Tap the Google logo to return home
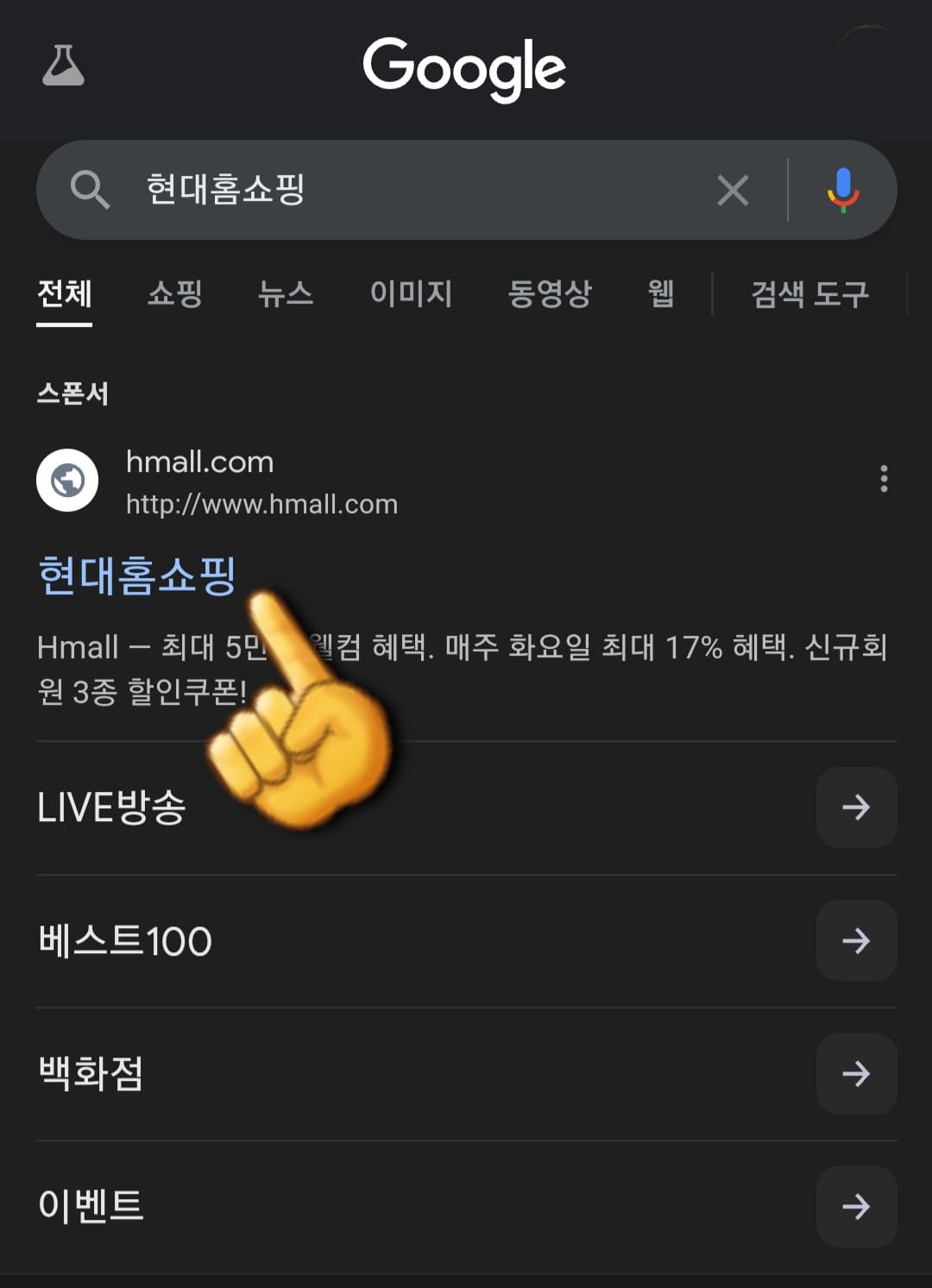 click(465, 67)
